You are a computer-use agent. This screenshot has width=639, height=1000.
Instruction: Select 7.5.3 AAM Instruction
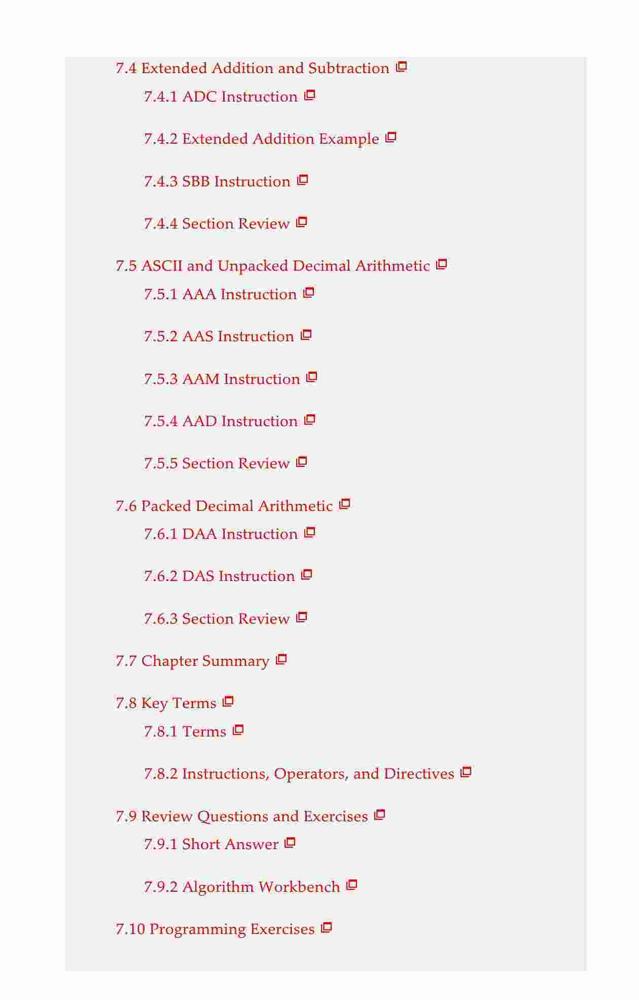tap(222, 379)
